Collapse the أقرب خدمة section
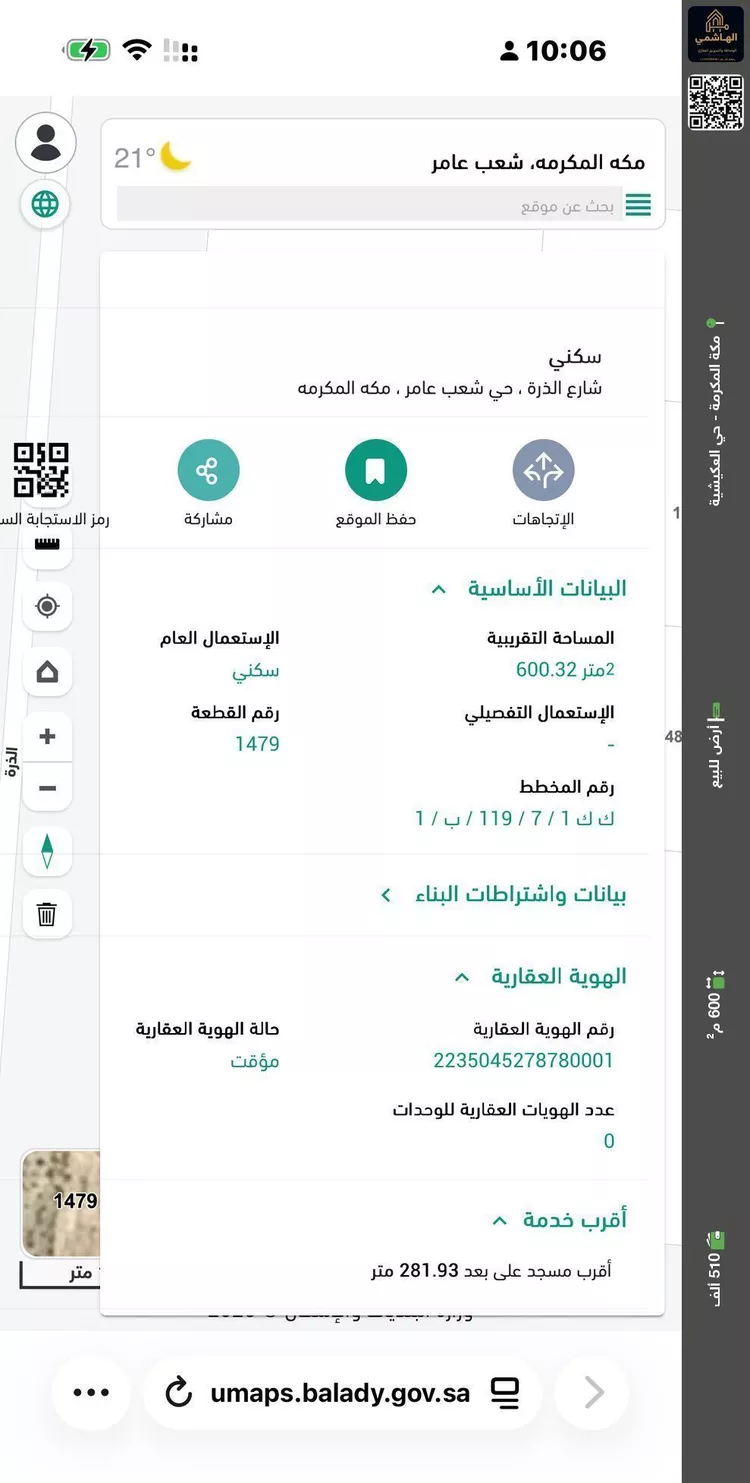750x1483 pixels. point(498,1219)
